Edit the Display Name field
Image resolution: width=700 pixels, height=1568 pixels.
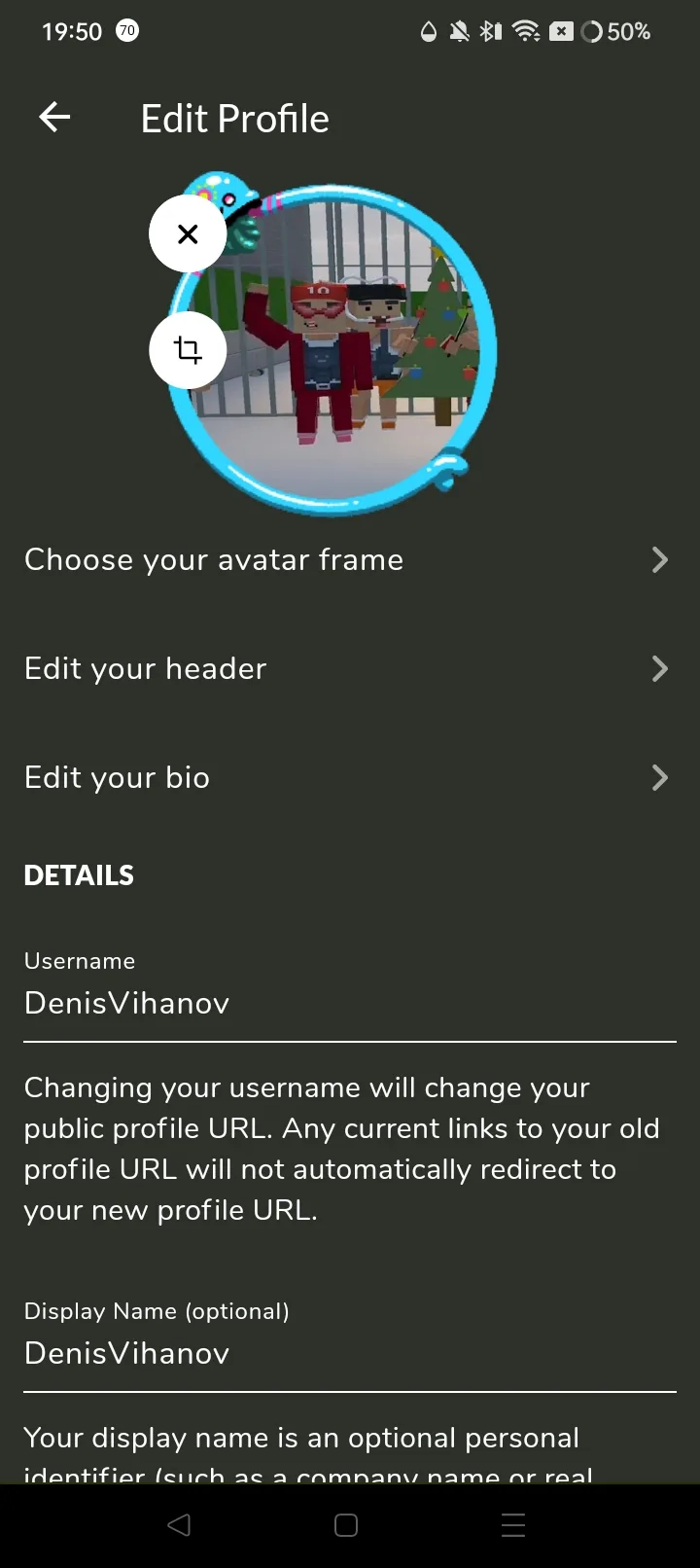pos(349,1353)
